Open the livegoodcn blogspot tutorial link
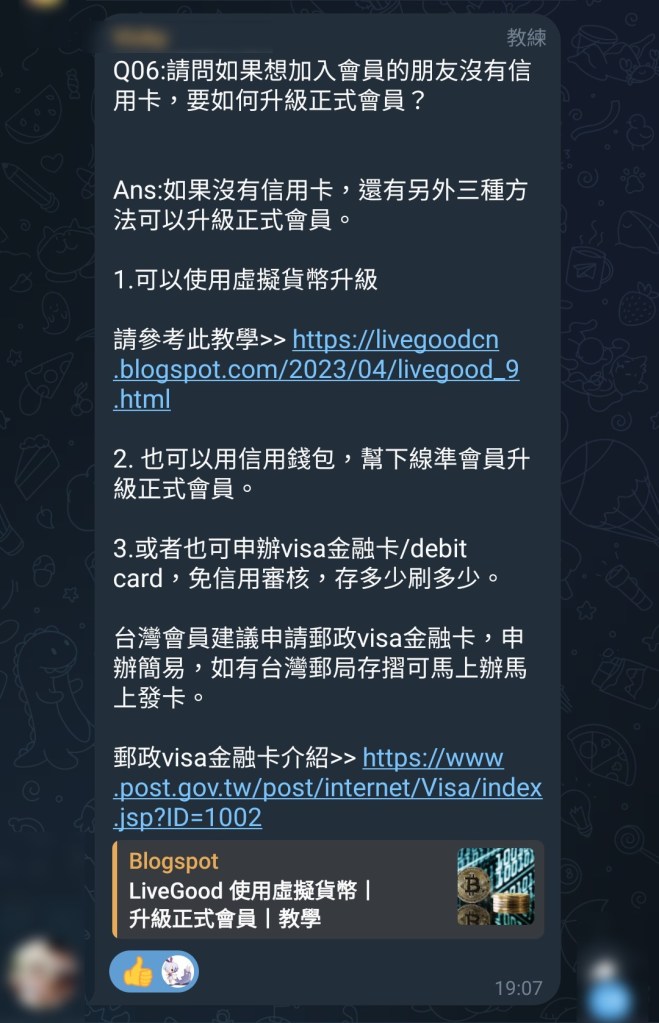Viewport: 659px width, 1023px height. 316,370
